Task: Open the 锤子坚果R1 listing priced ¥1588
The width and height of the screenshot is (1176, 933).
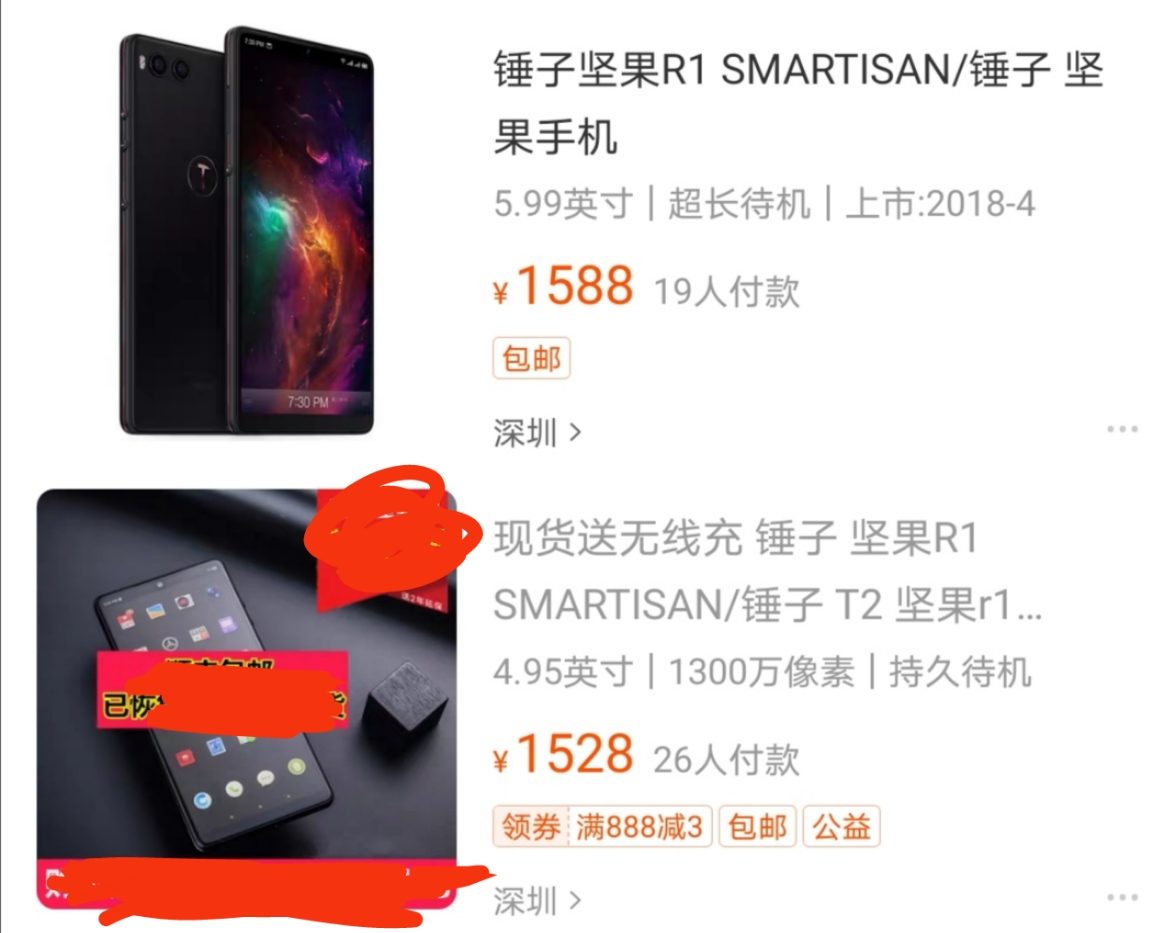Action: click(x=797, y=104)
